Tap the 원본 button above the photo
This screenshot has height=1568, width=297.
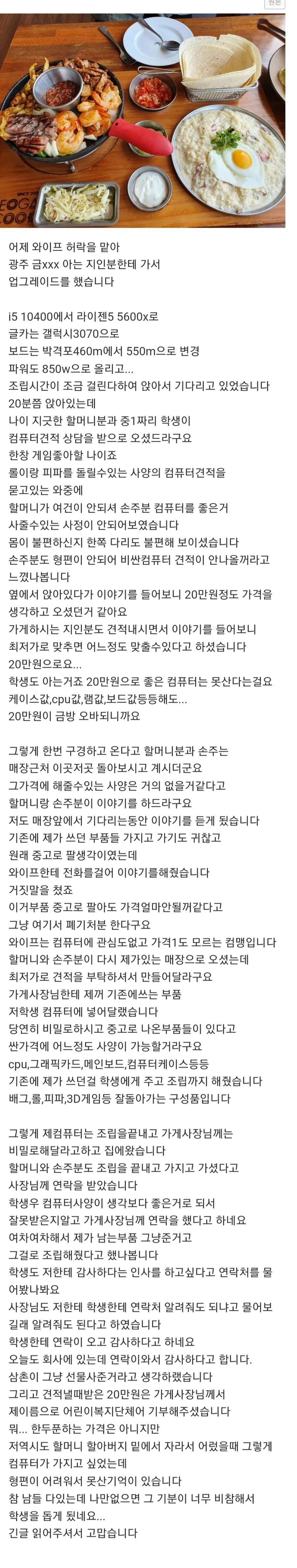(275, 3)
